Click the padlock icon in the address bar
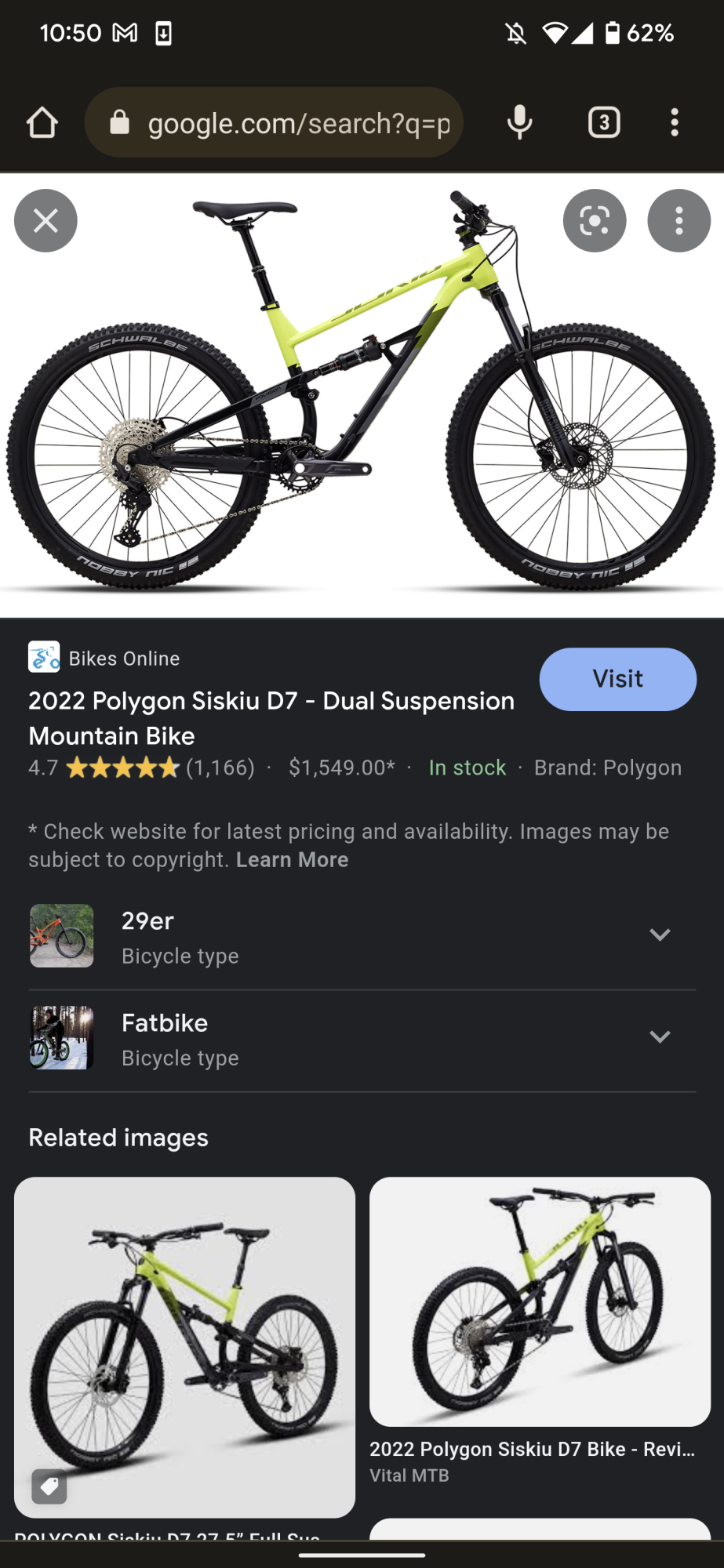Viewport: 724px width, 1568px height. [118, 122]
